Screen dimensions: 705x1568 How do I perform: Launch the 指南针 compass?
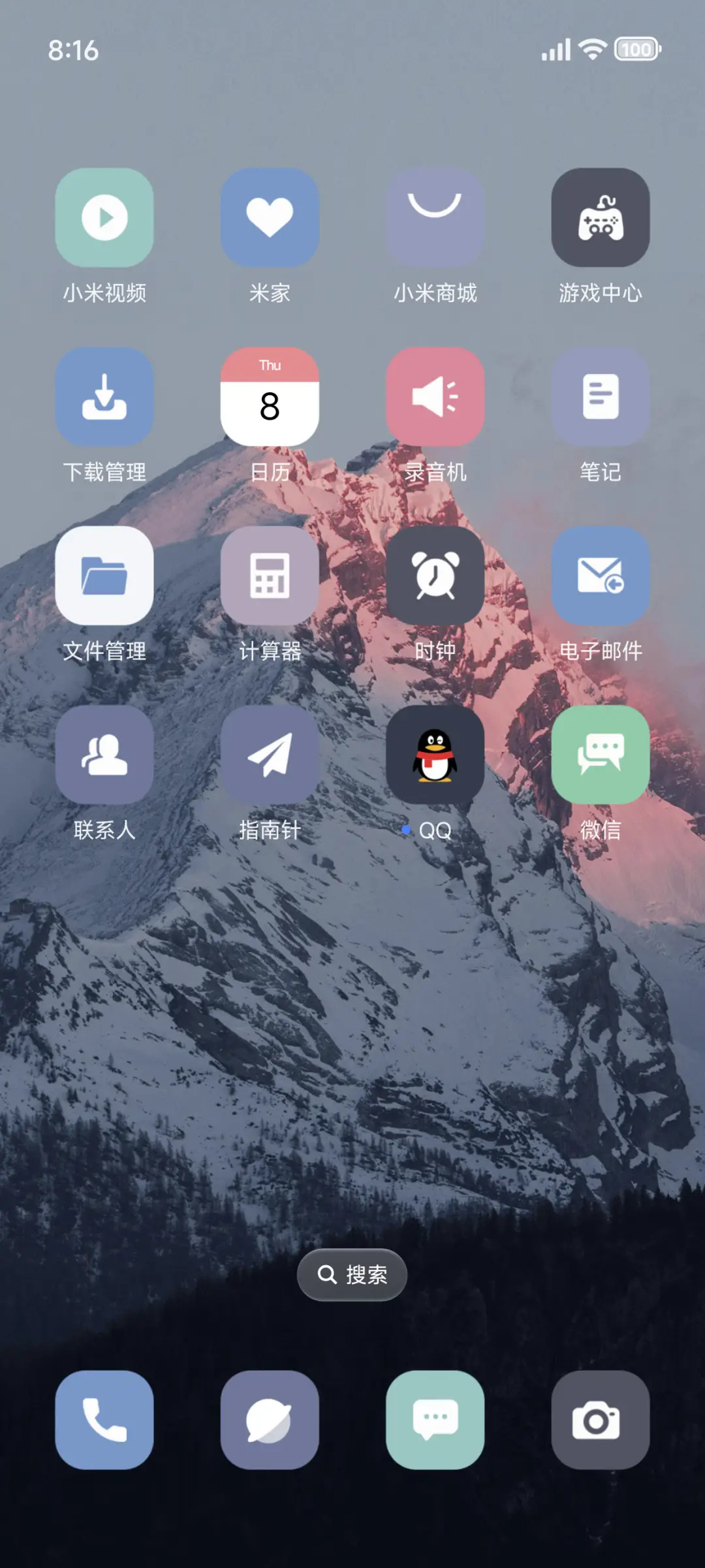point(270,755)
